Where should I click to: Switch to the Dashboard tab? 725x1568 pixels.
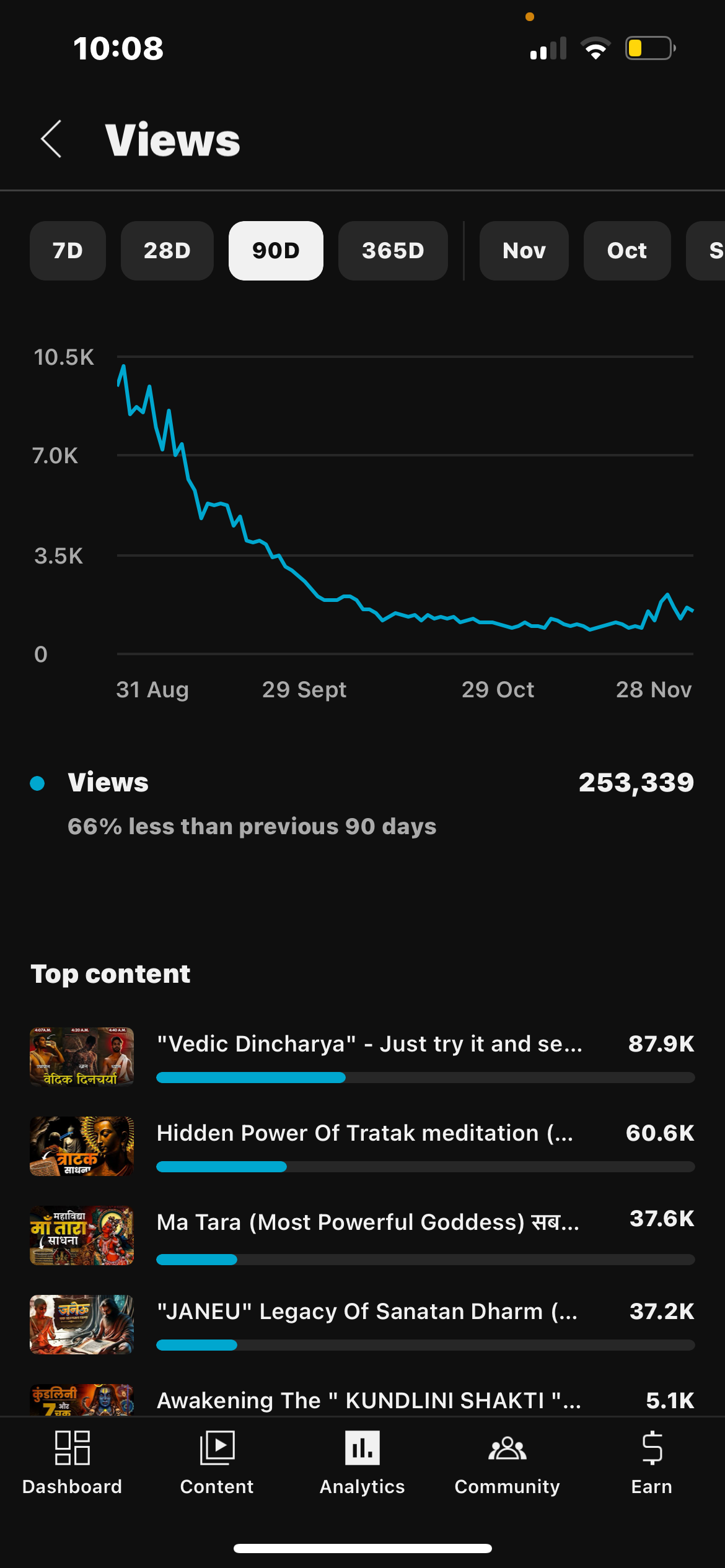click(72, 1463)
